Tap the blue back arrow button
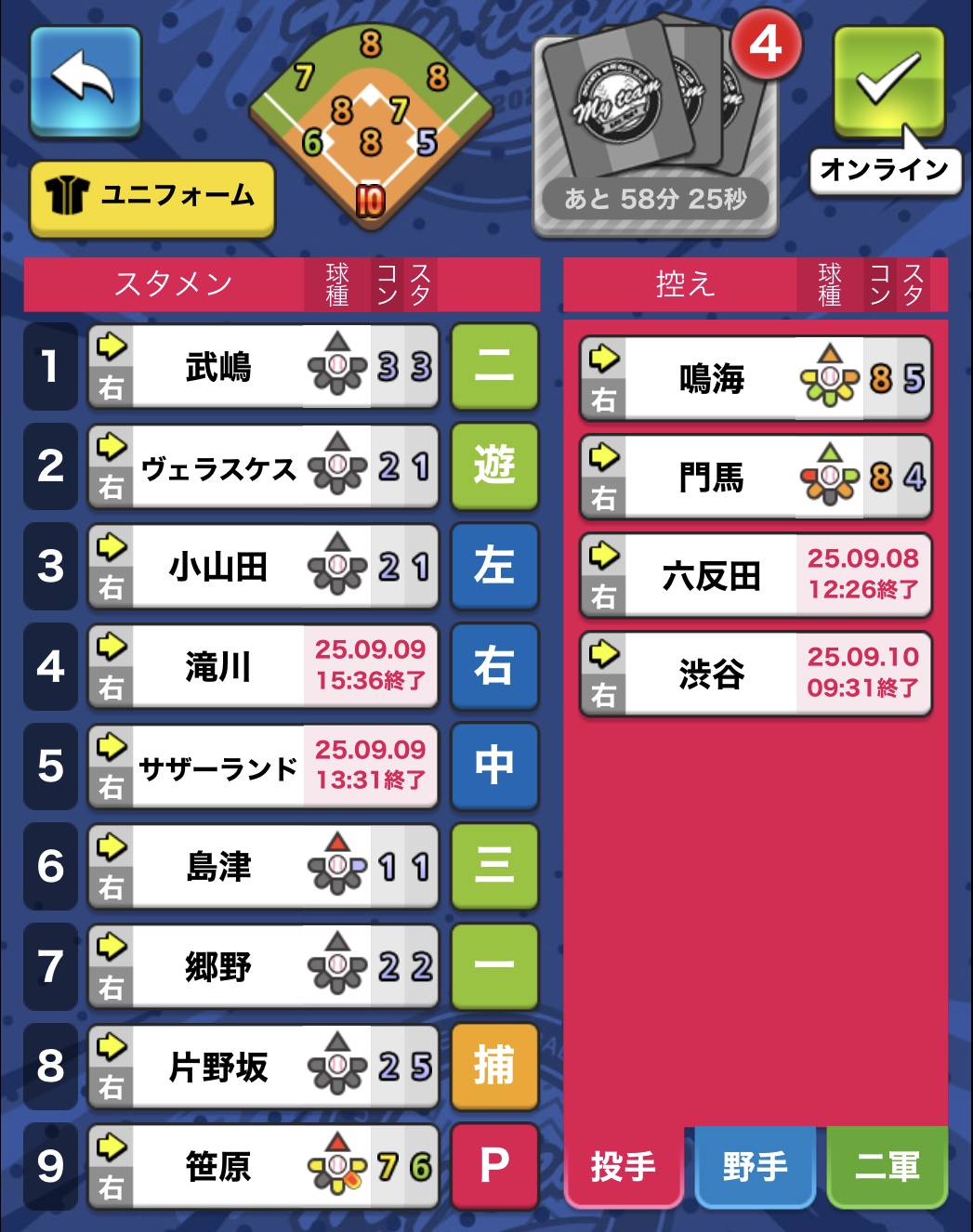Screen dimensions: 973x1232 (x=85, y=80)
